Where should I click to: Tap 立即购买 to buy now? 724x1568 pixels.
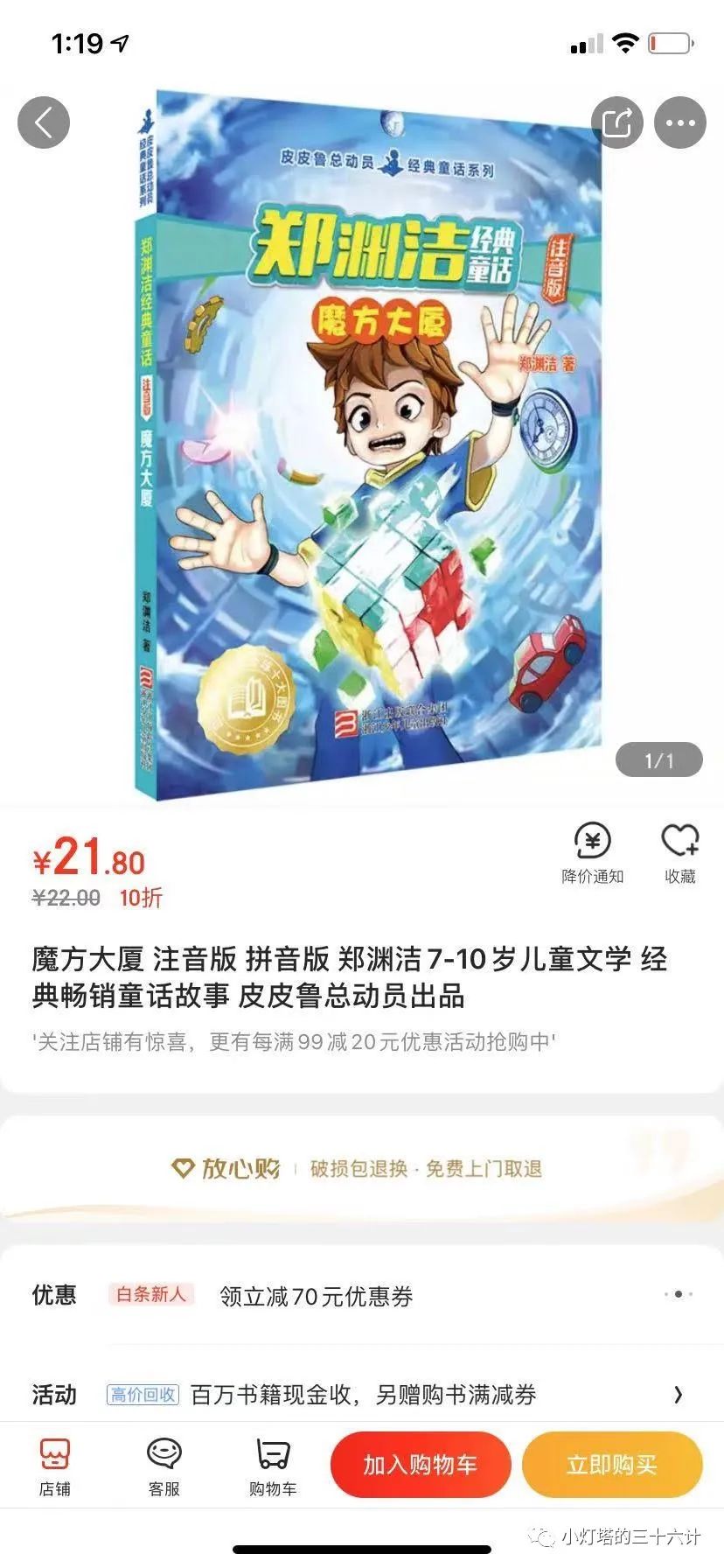click(x=612, y=1465)
